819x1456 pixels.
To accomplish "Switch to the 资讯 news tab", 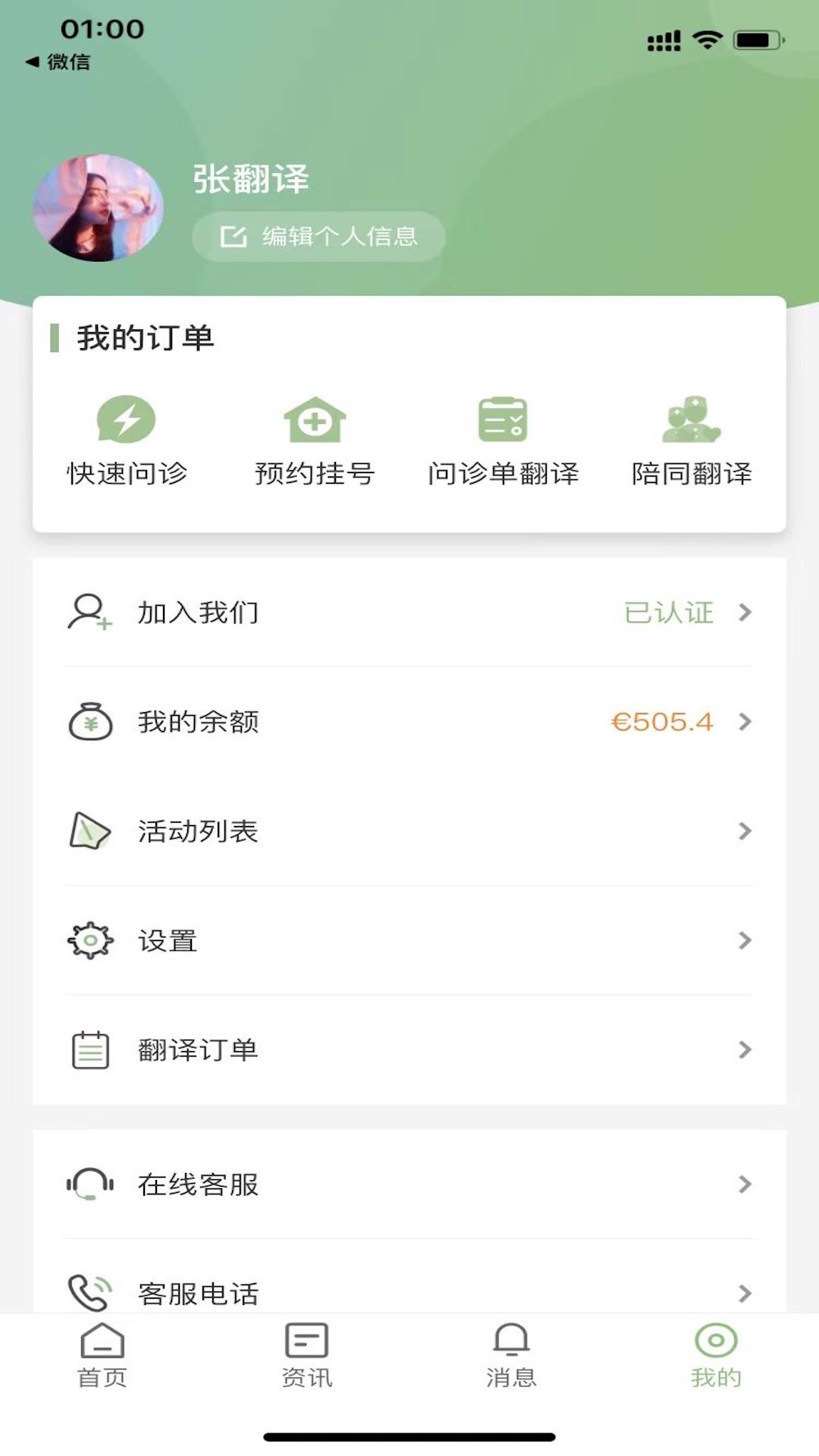I will (x=306, y=1357).
